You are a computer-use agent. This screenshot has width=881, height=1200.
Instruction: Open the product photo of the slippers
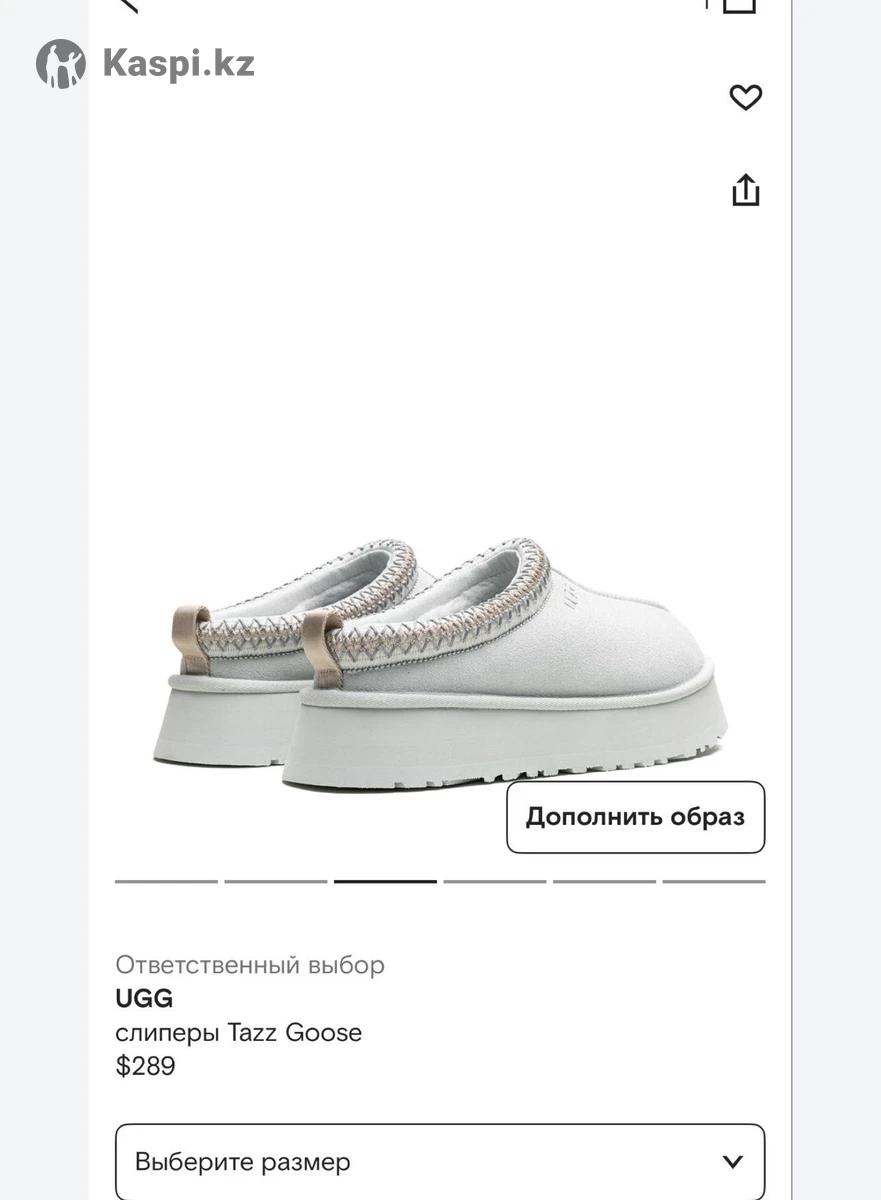pyautogui.click(x=440, y=660)
